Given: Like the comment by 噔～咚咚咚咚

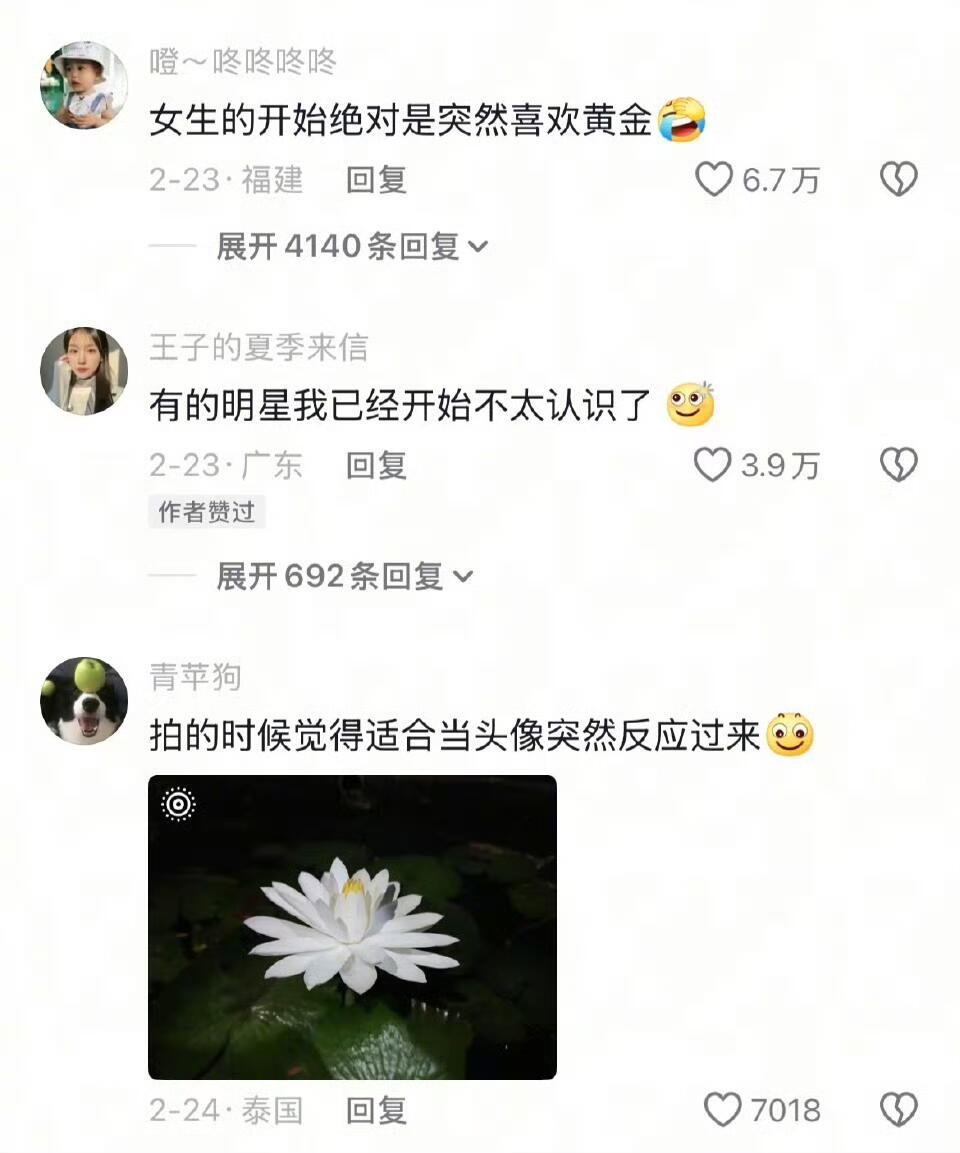Looking at the screenshot, I should coord(714,180).
